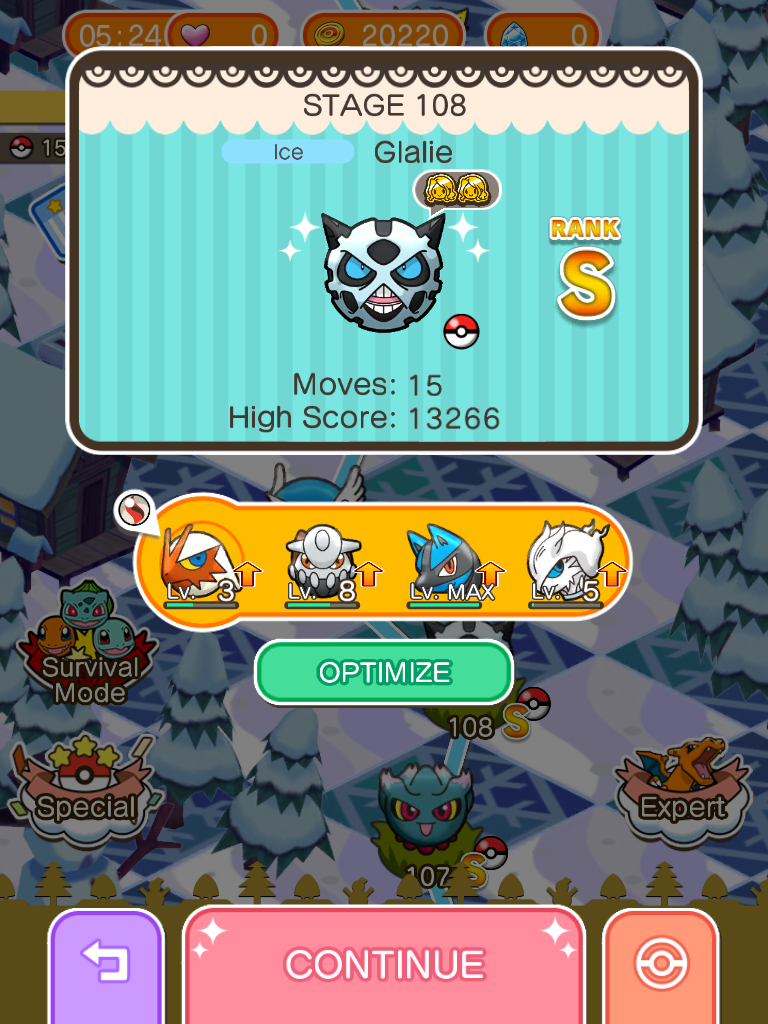The image size is (768, 1024).
Task: Open the orange Poké Ball menu button
Action: click(661, 964)
